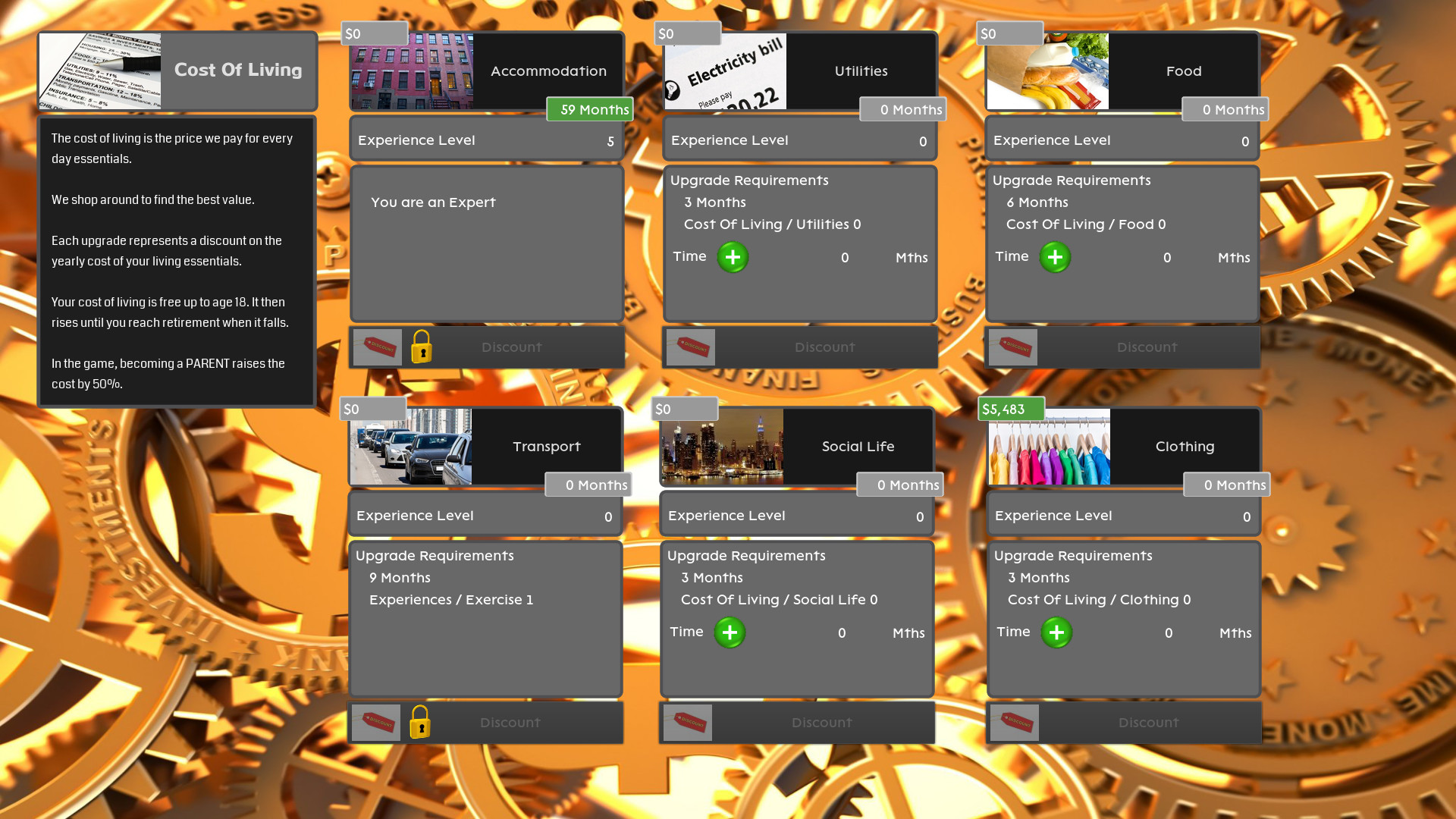This screenshot has width=1456, height=819.
Task: Add time to Clothing upgrade
Action: click(x=1056, y=633)
